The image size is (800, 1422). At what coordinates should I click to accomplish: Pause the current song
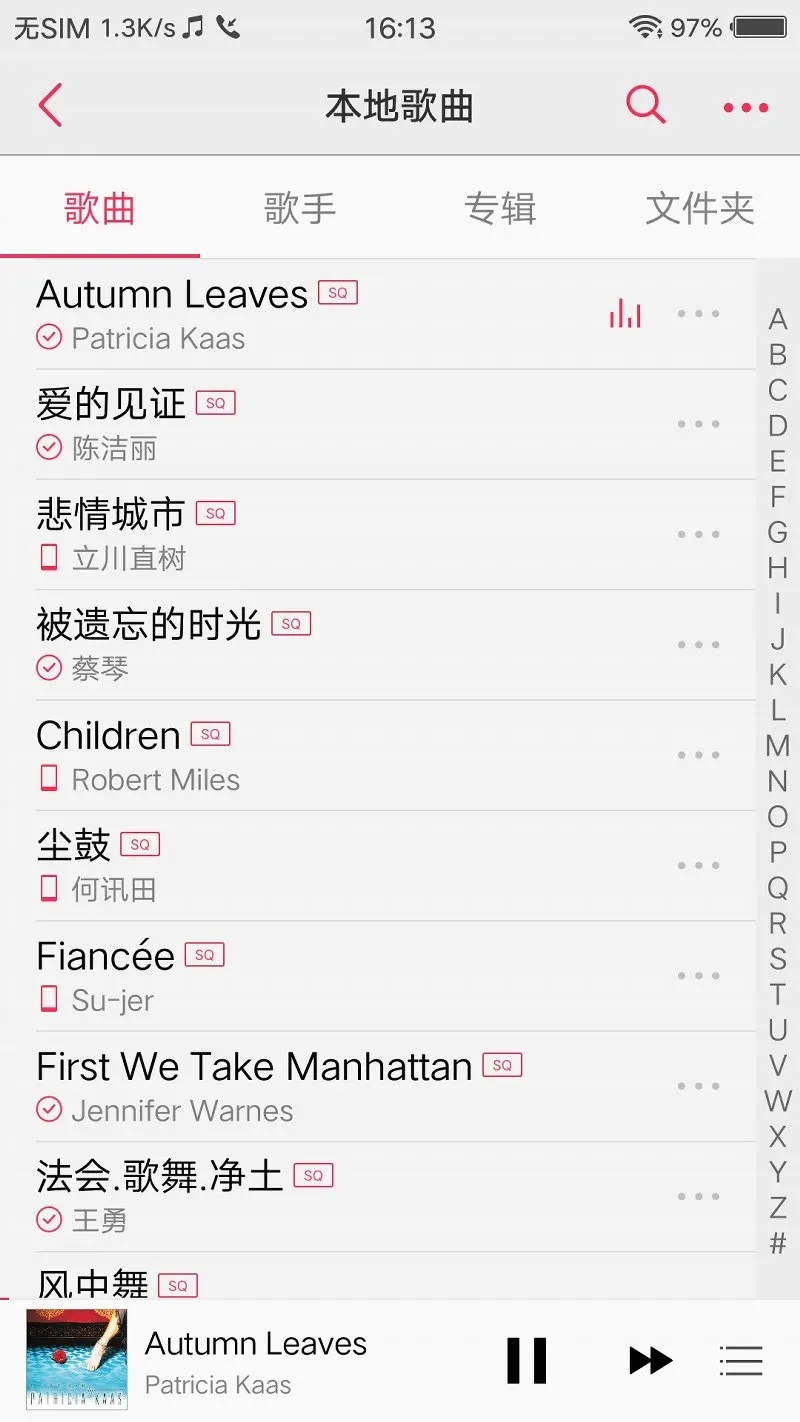[526, 1360]
